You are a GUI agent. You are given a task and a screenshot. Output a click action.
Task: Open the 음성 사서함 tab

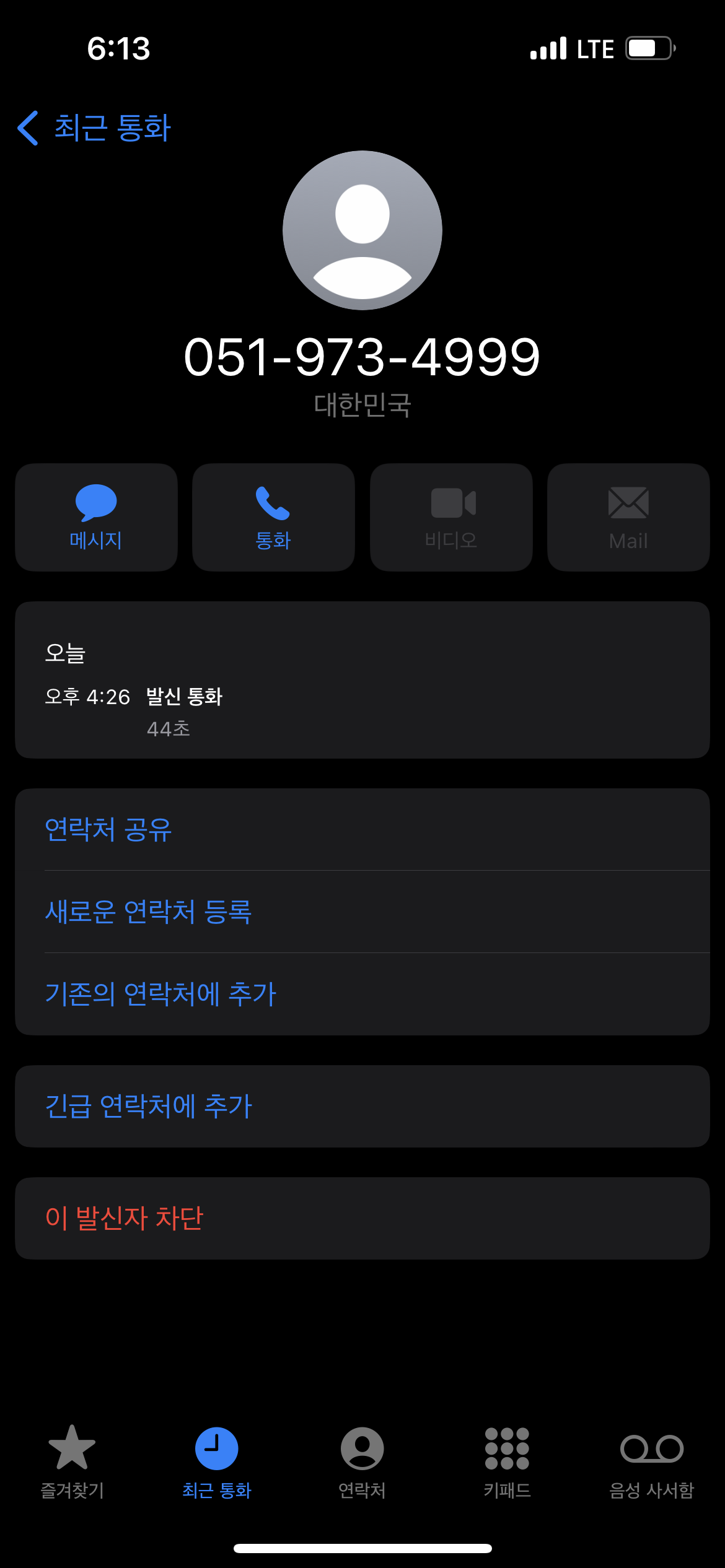(652, 1463)
